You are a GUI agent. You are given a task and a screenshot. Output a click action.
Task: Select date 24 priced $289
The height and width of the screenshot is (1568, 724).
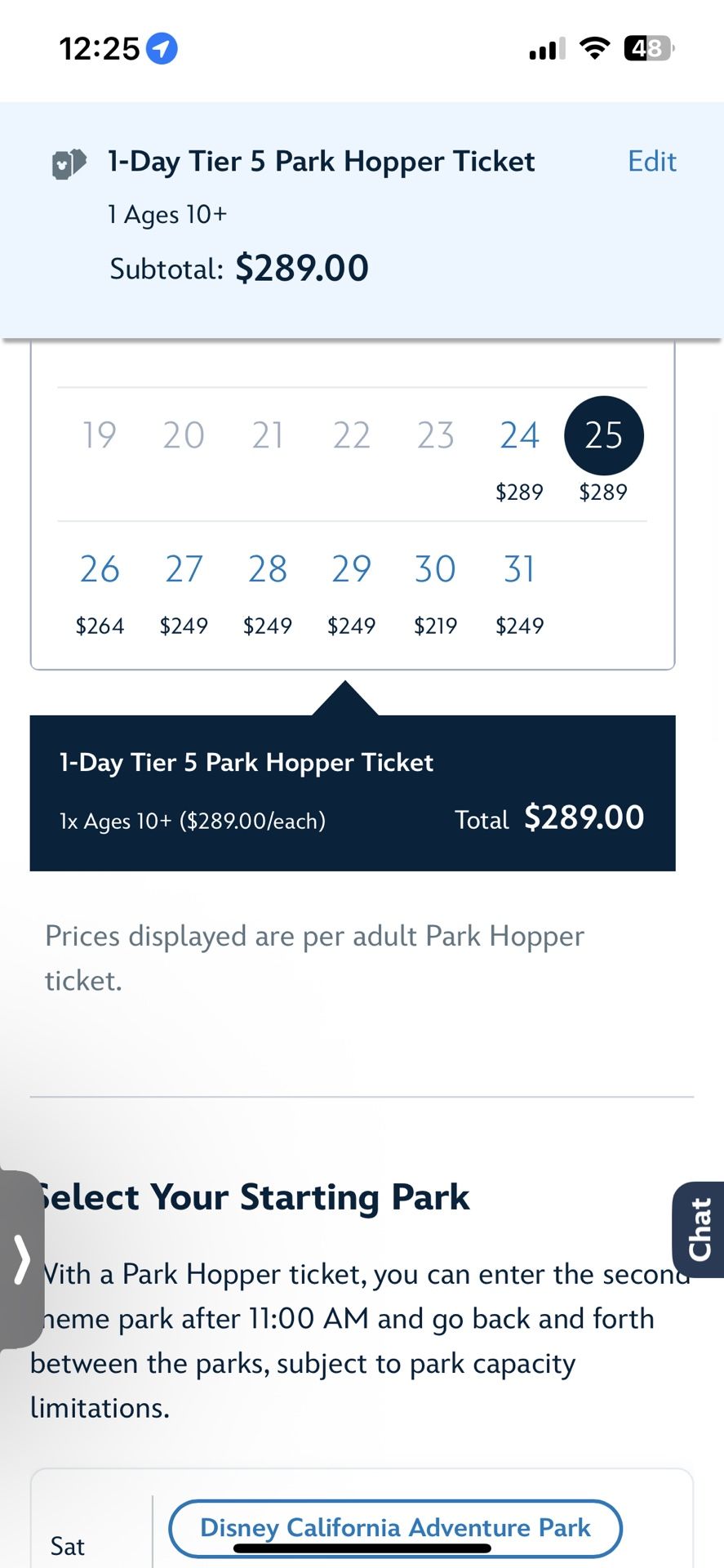tap(519, 435)
